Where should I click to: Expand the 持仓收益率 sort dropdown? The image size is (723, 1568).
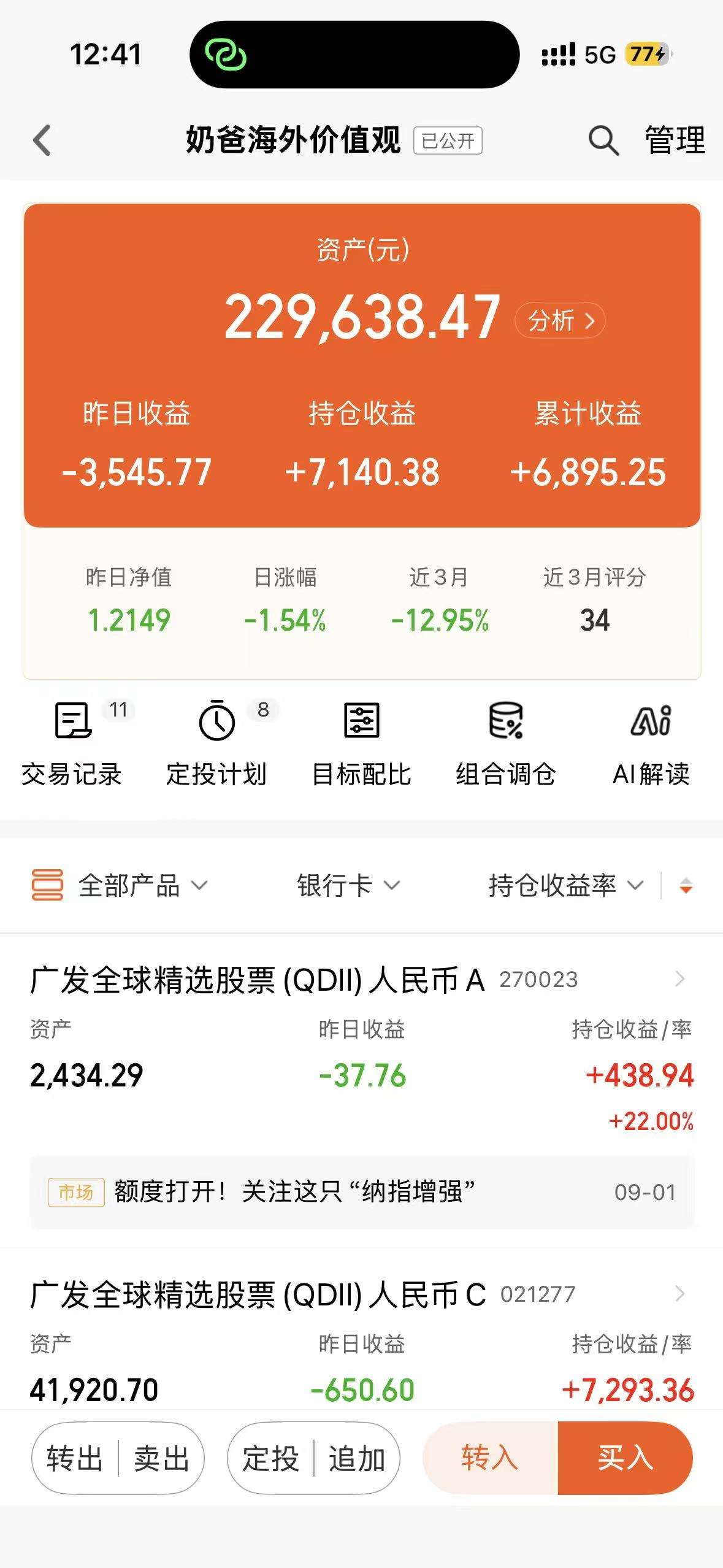point(566,885)
